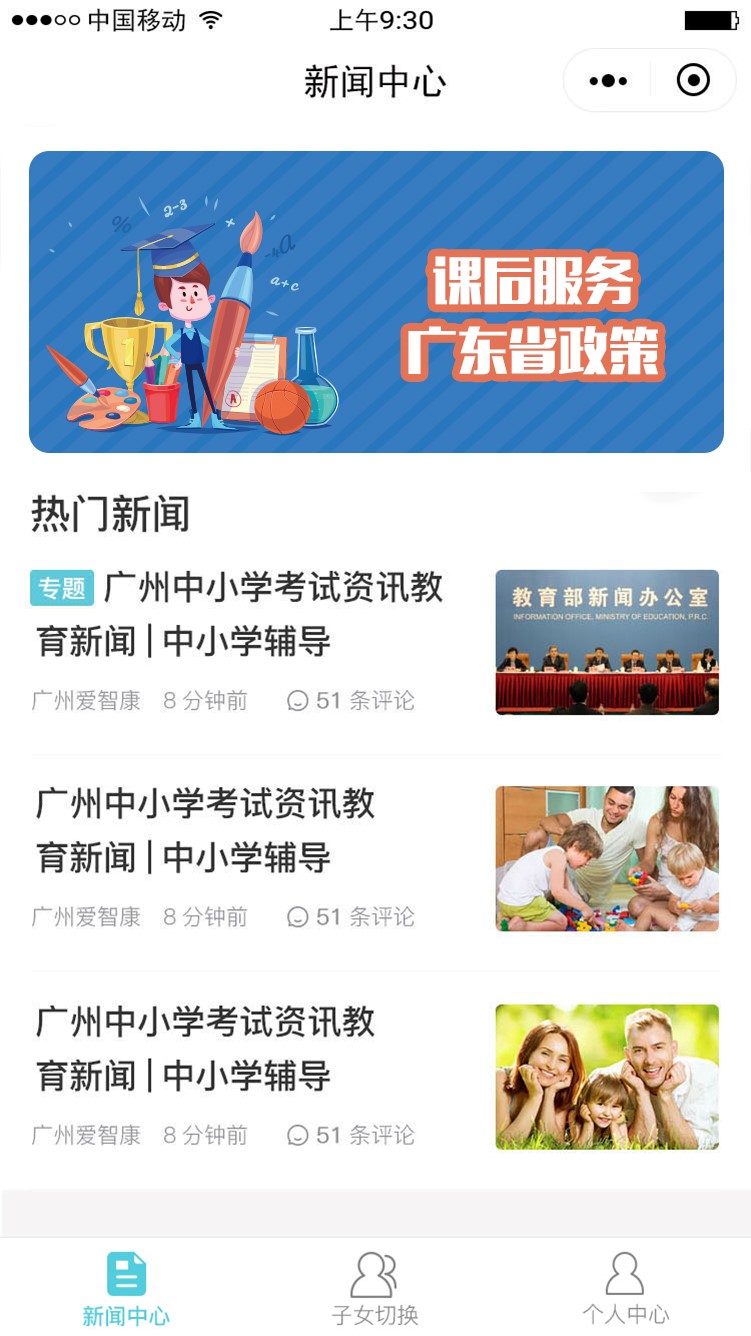
Task: Switch to the 子女切换 tab
Action: [x=375, y=1289]
